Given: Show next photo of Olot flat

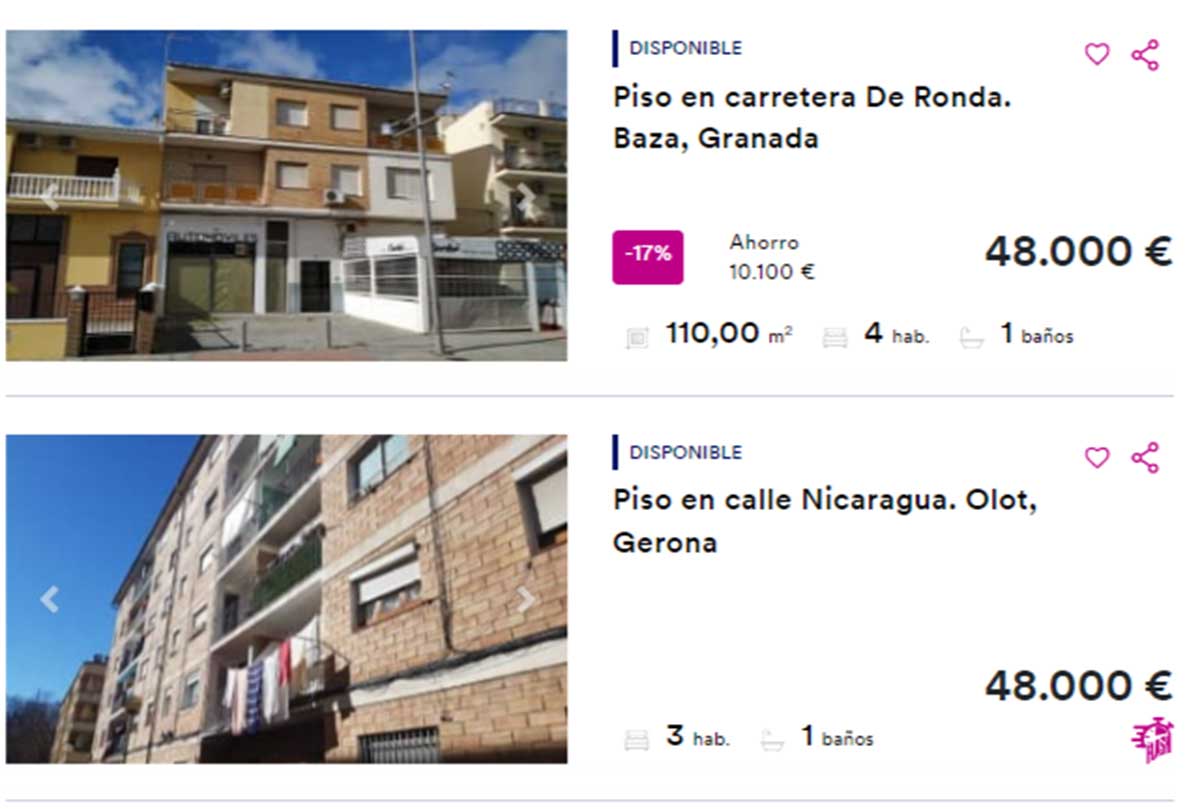Looking at the screenshot, I should (527, 599).
